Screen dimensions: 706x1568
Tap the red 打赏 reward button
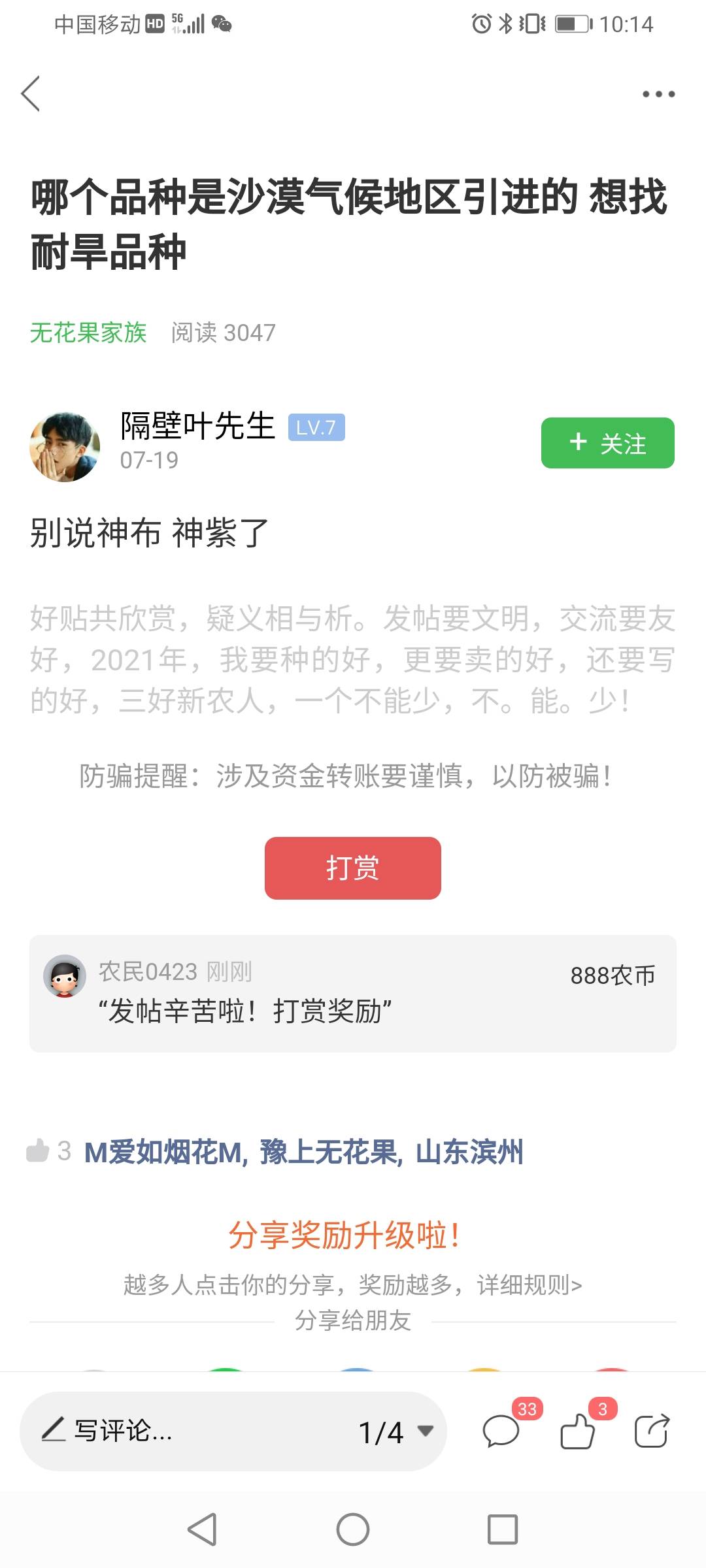tap(352, 868)
